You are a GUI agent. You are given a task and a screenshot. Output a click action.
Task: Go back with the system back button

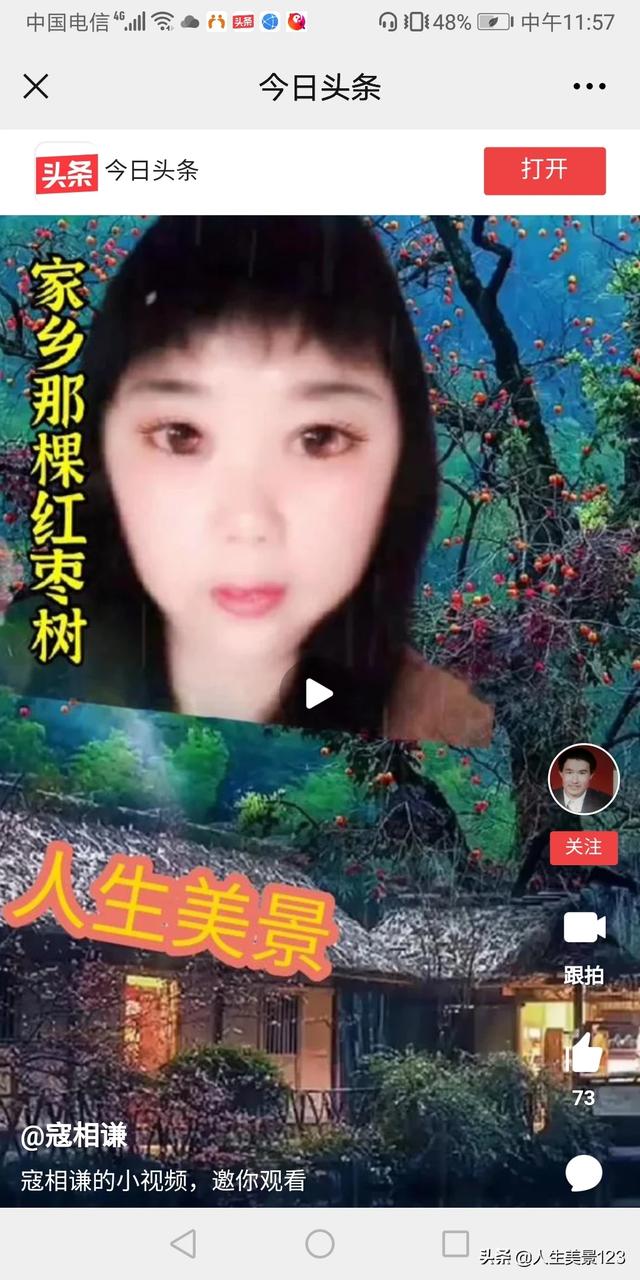(183, 1244)
